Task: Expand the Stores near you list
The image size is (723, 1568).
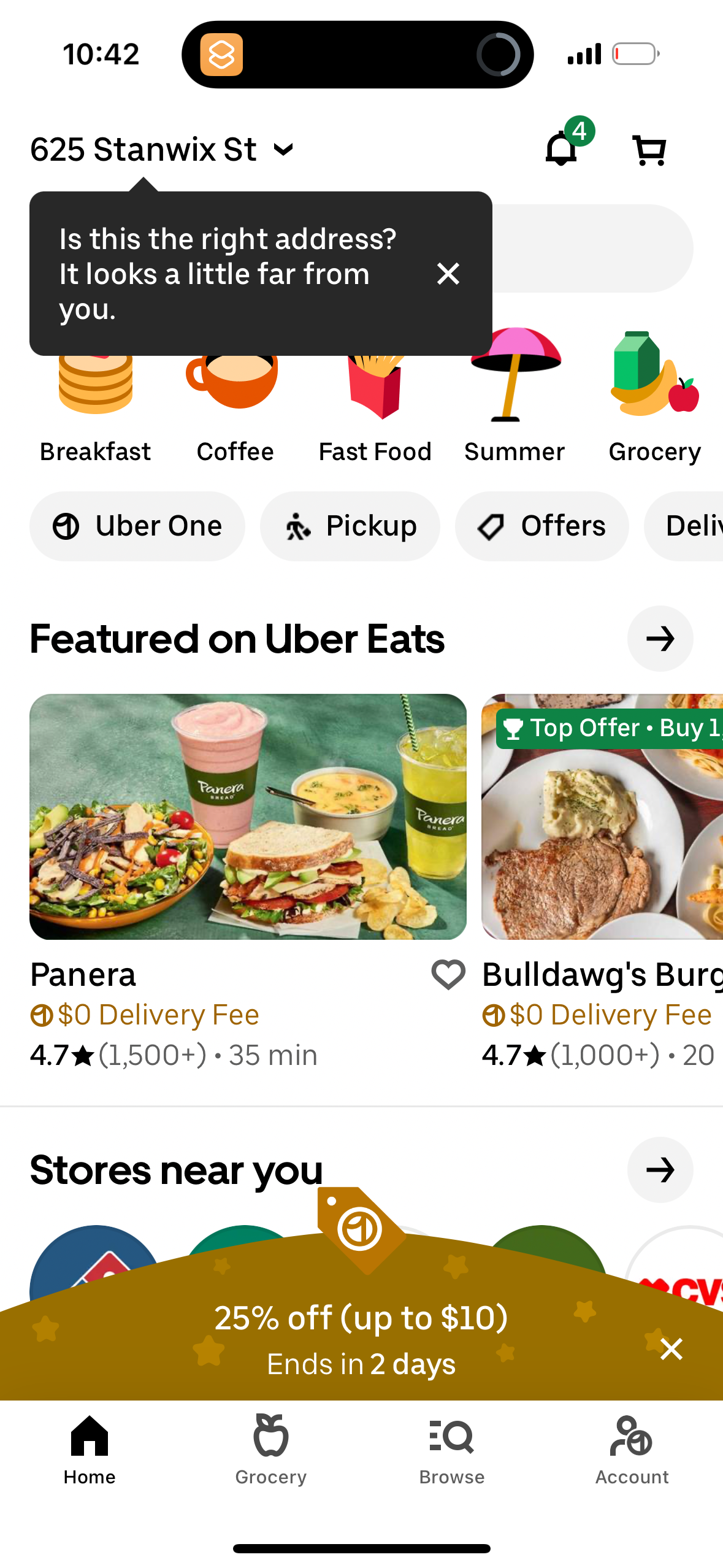Action: point(660,1170)
